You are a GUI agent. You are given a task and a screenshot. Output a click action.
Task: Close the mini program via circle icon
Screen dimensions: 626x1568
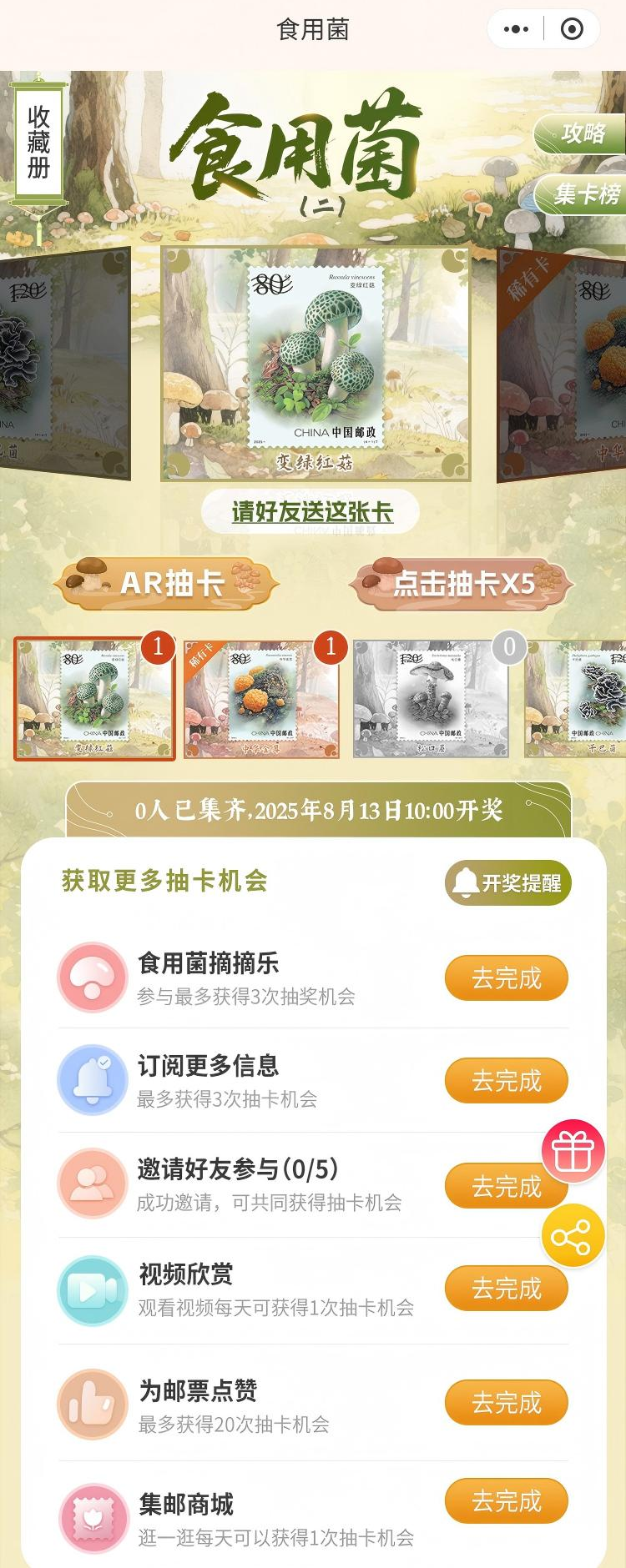pyautogui.click(x=572, y=30)
